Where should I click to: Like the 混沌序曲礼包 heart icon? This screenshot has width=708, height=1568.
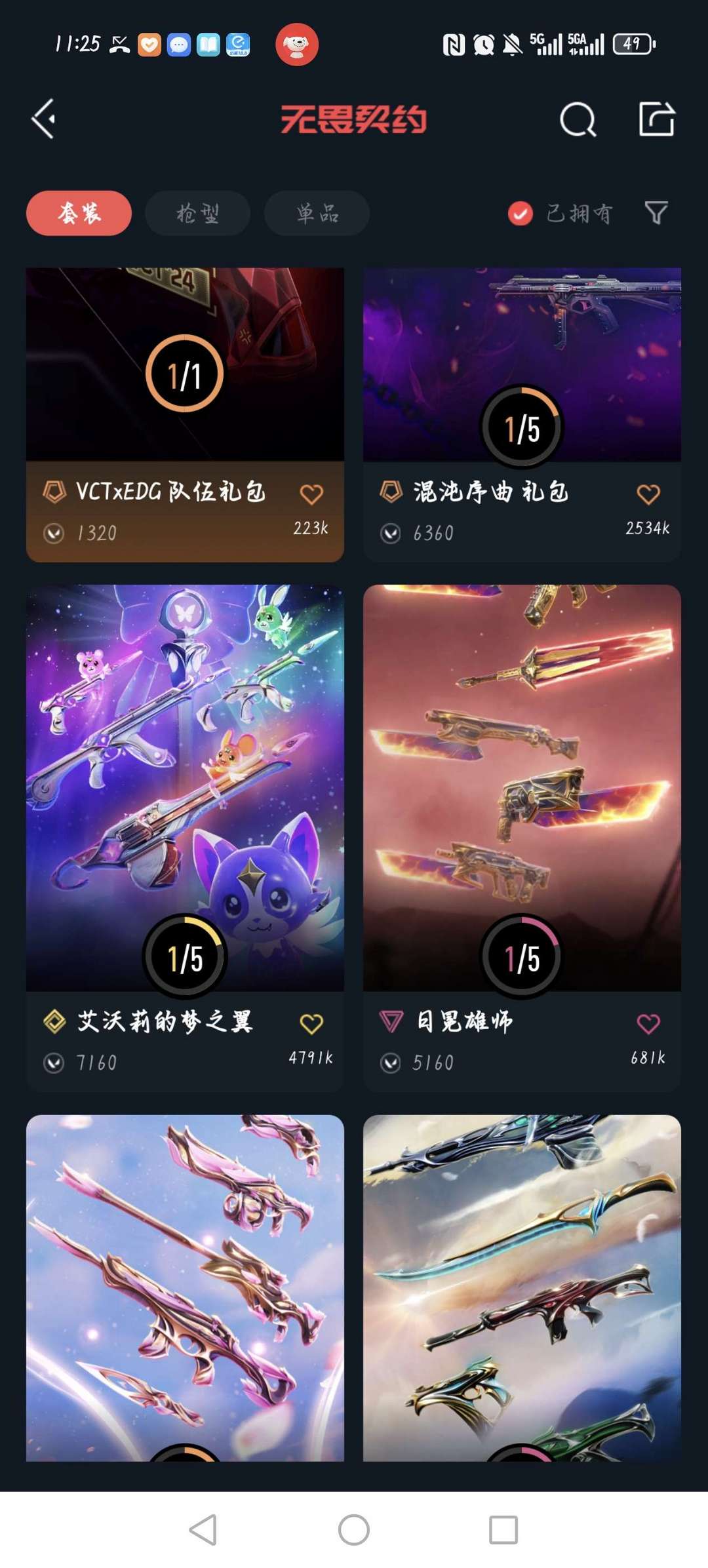click(648, 494)
